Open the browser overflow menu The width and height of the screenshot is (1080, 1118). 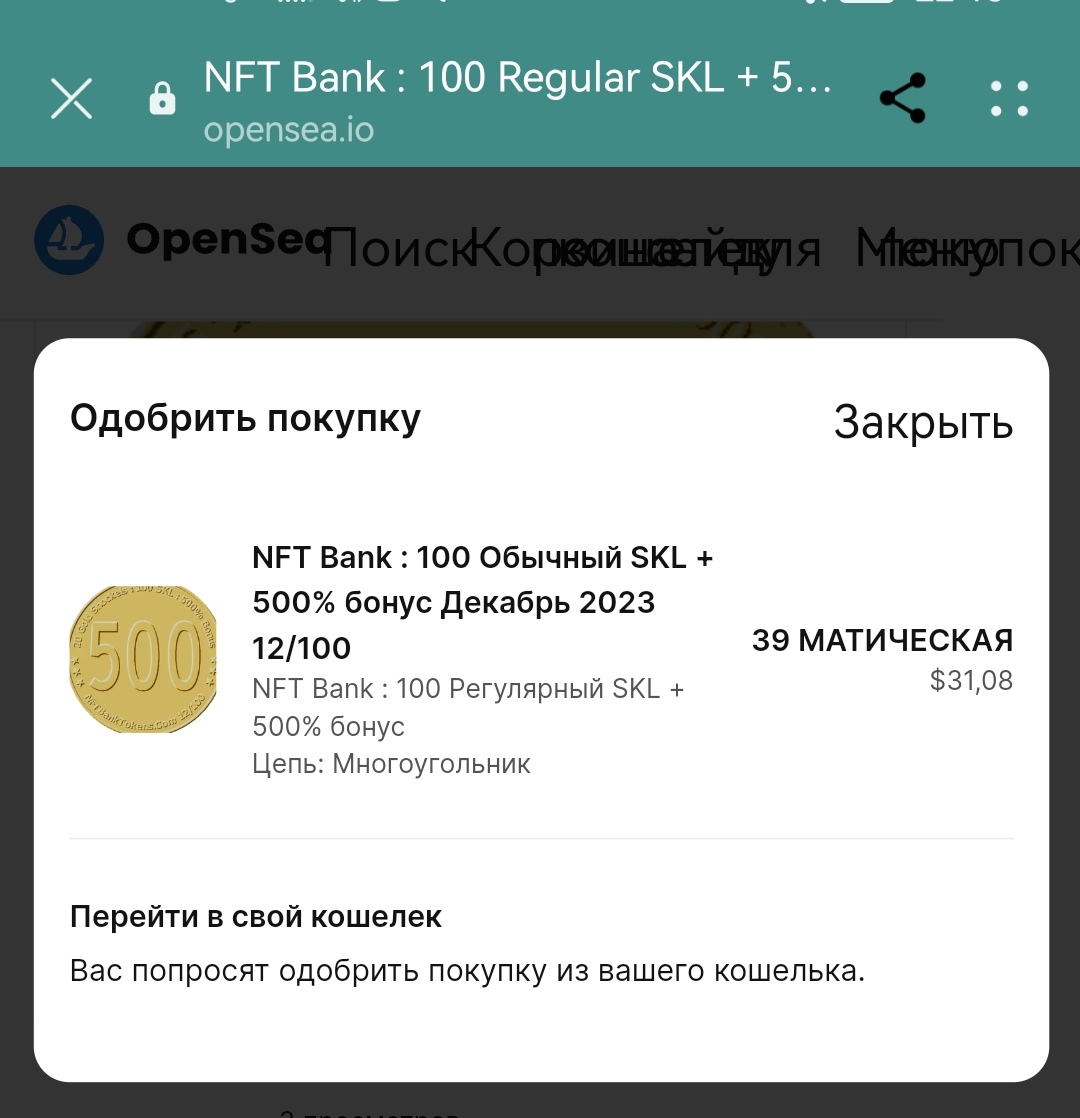pyautogui.click(x=1009, y=98)
